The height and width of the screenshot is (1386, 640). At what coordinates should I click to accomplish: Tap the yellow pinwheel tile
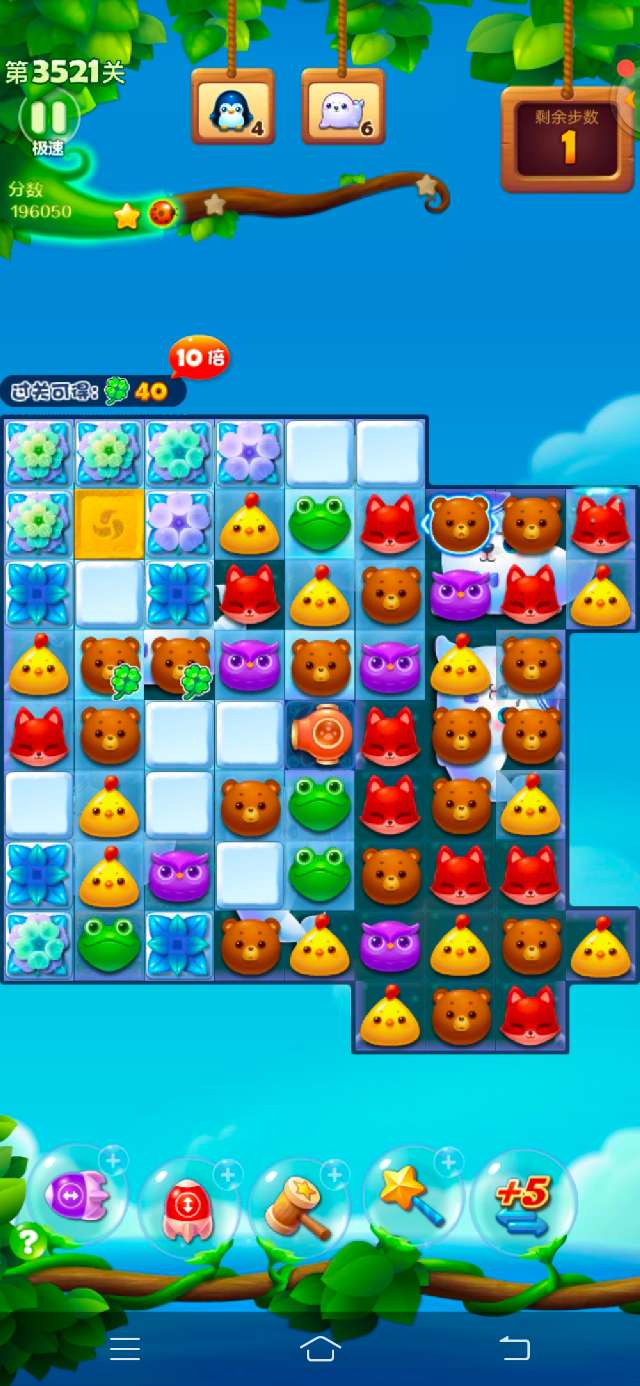point(108,523)
